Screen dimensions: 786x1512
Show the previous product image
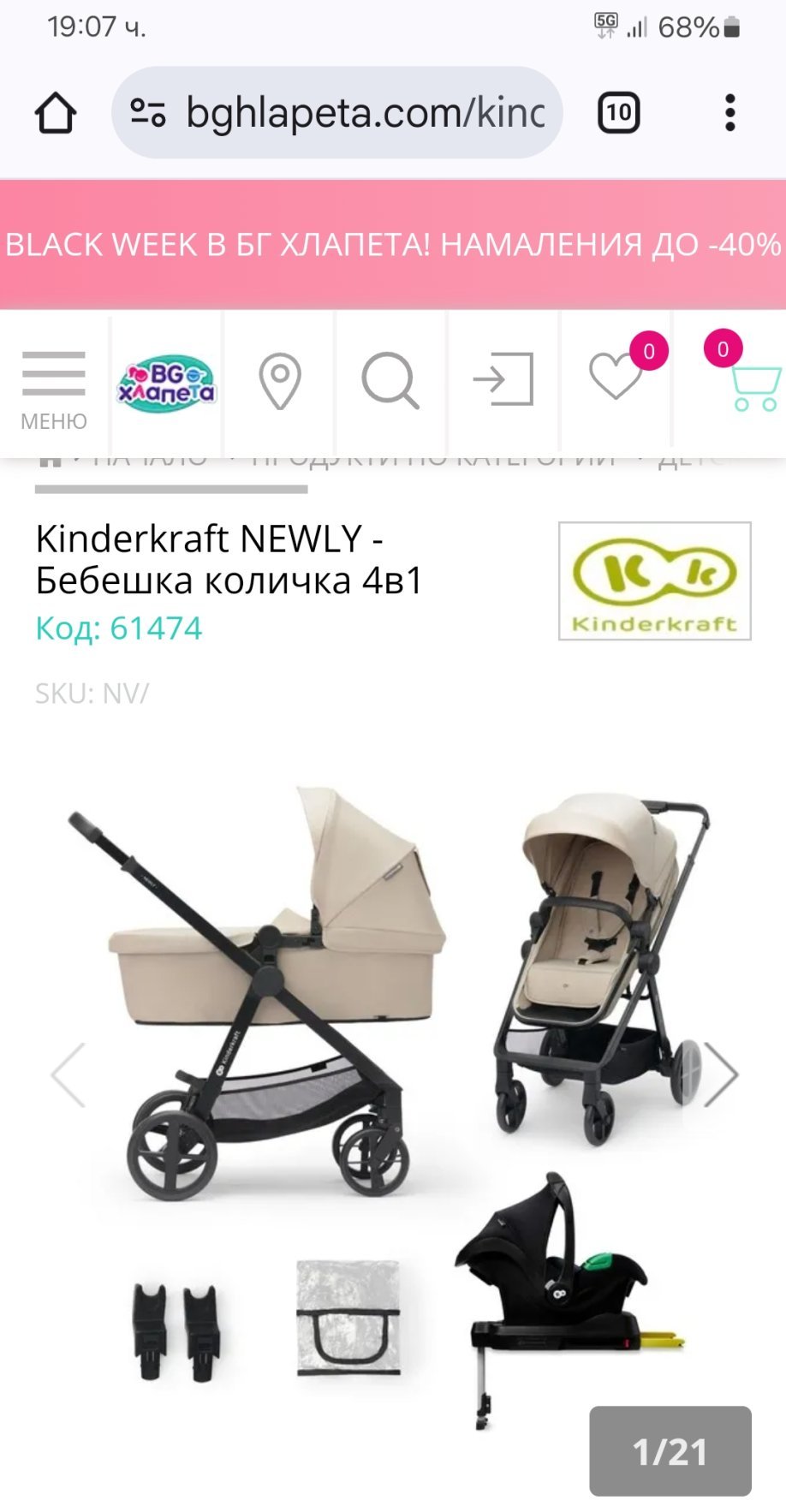[68, 1074]
